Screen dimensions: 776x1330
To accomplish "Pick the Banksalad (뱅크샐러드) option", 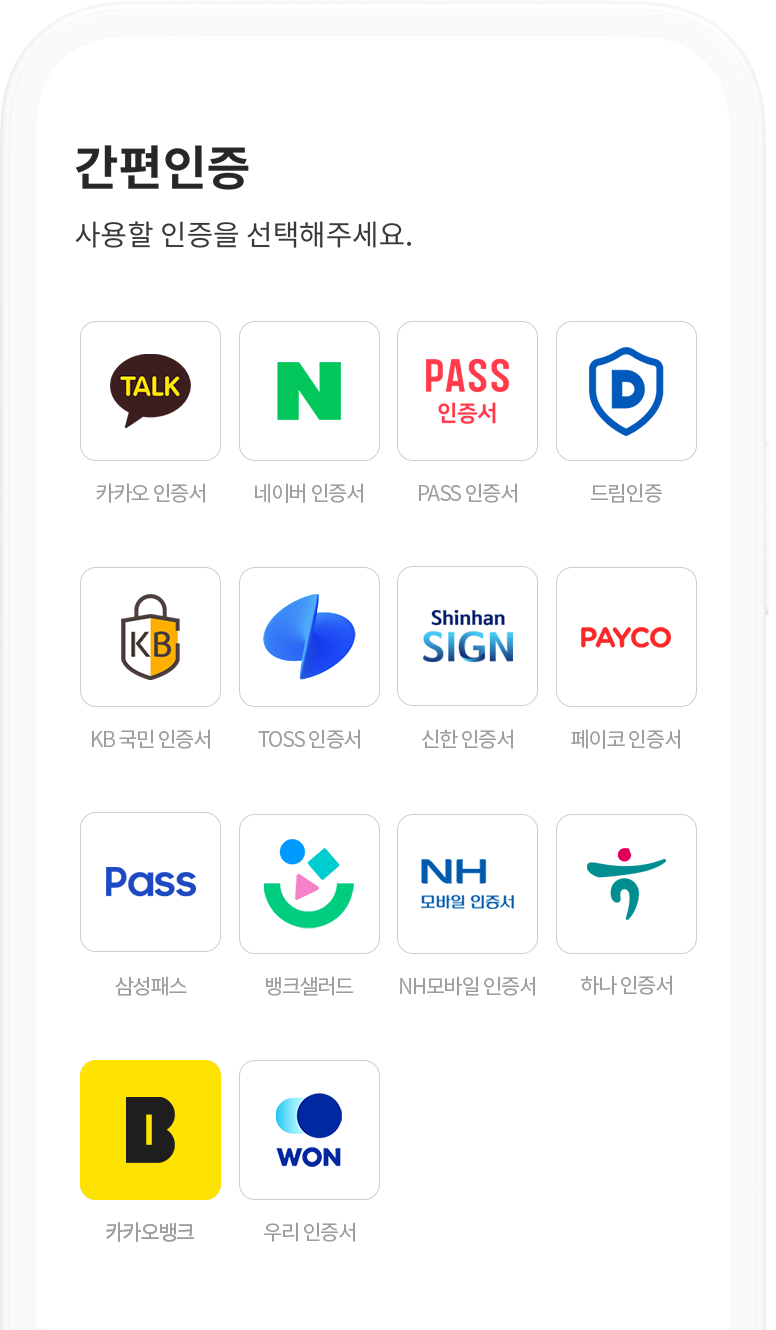I will (x=309, y=884).
